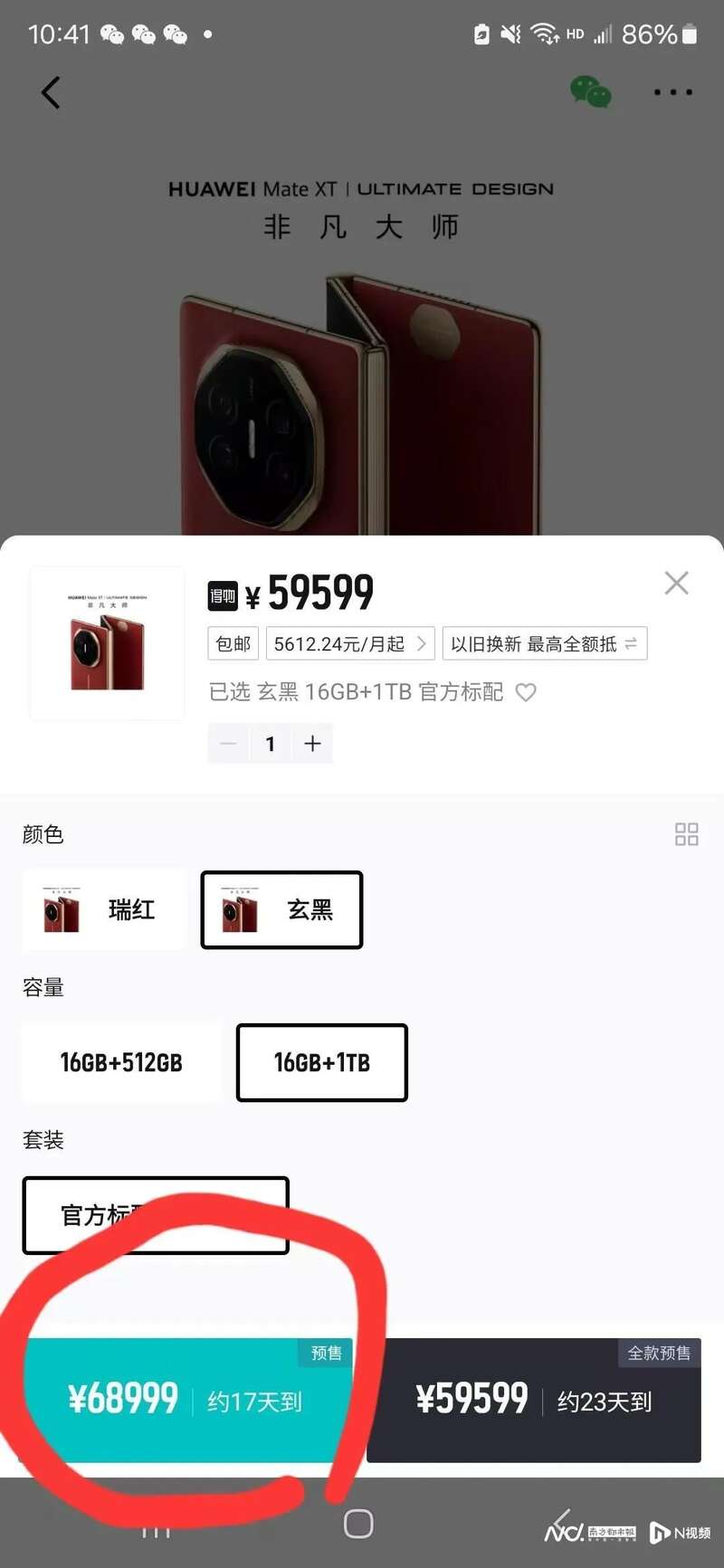Select the 玄黑 color option

(x=281, y=909)
